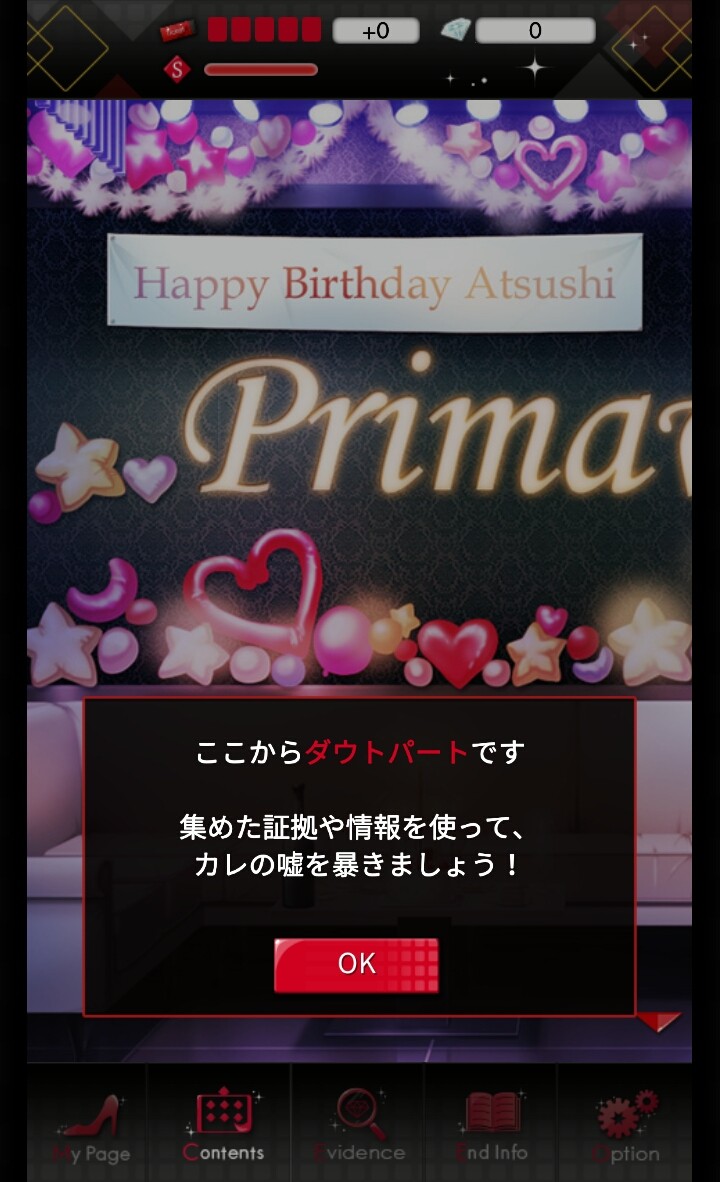The width and height of the screenshot is (720, 1182).
Task: Confirm the dialog with OK button
Action: pyautogui.click(x=356, y=964)
